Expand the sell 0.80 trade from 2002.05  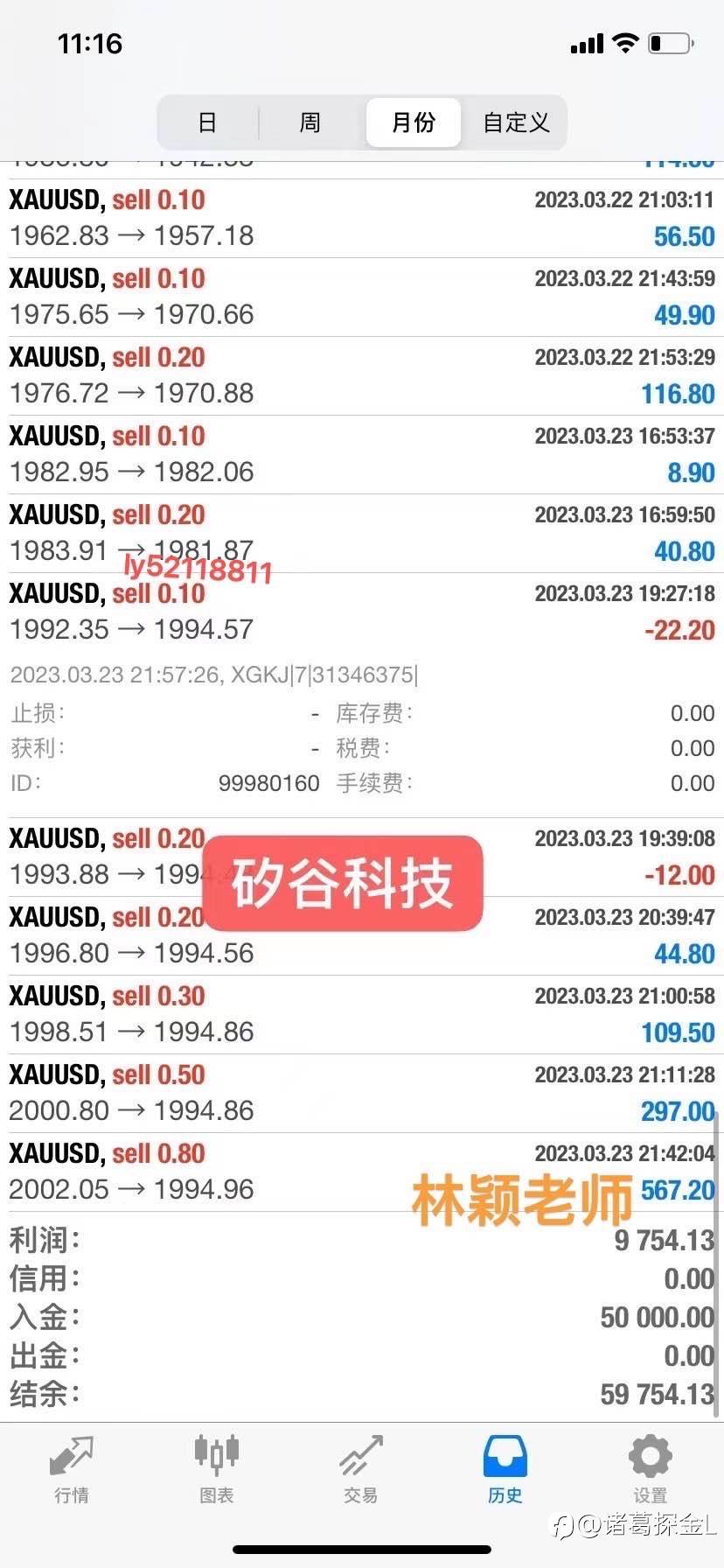pyautogui.click(x=362, y=1172)
